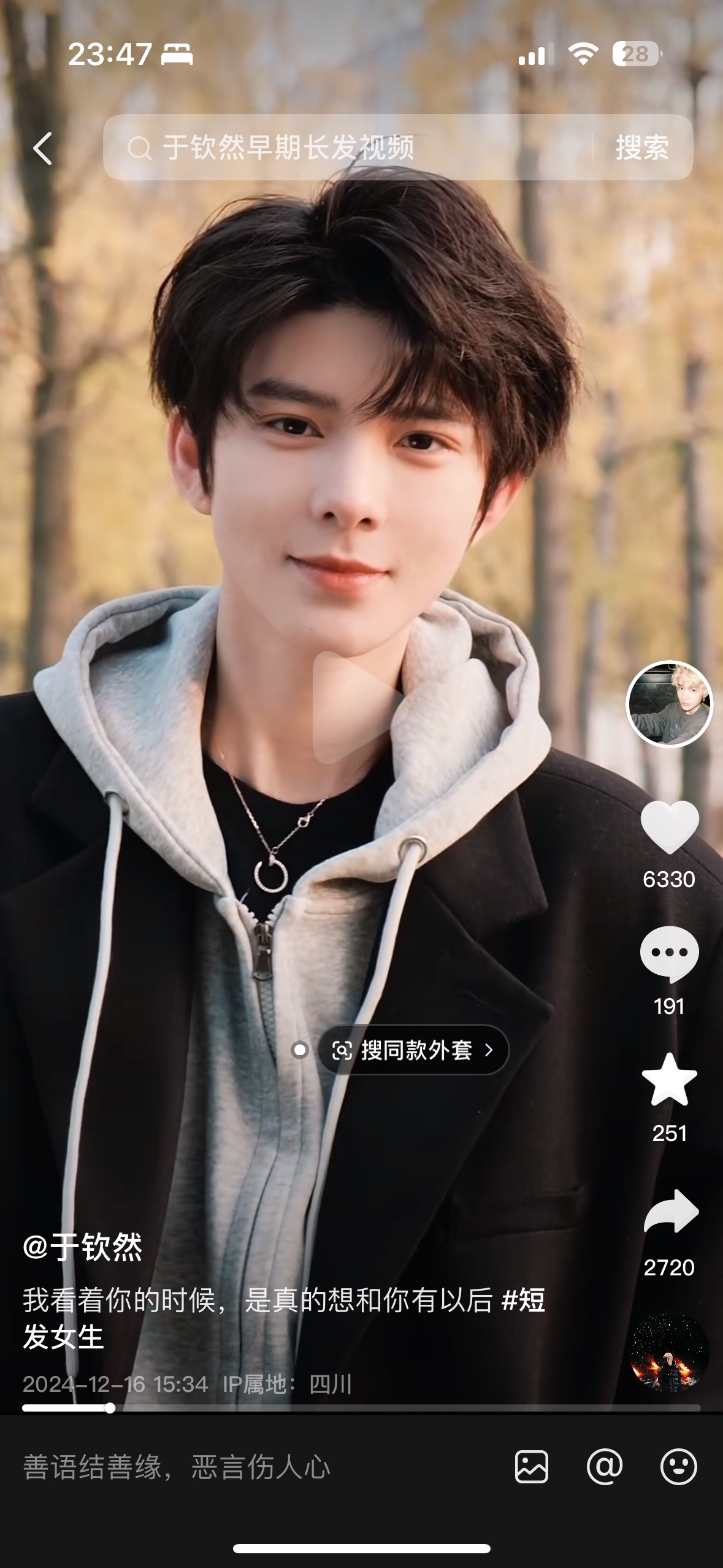Tap the comment input 善语结善缘
This screenshot has height=1568, width=723.
pos(245,1467)
